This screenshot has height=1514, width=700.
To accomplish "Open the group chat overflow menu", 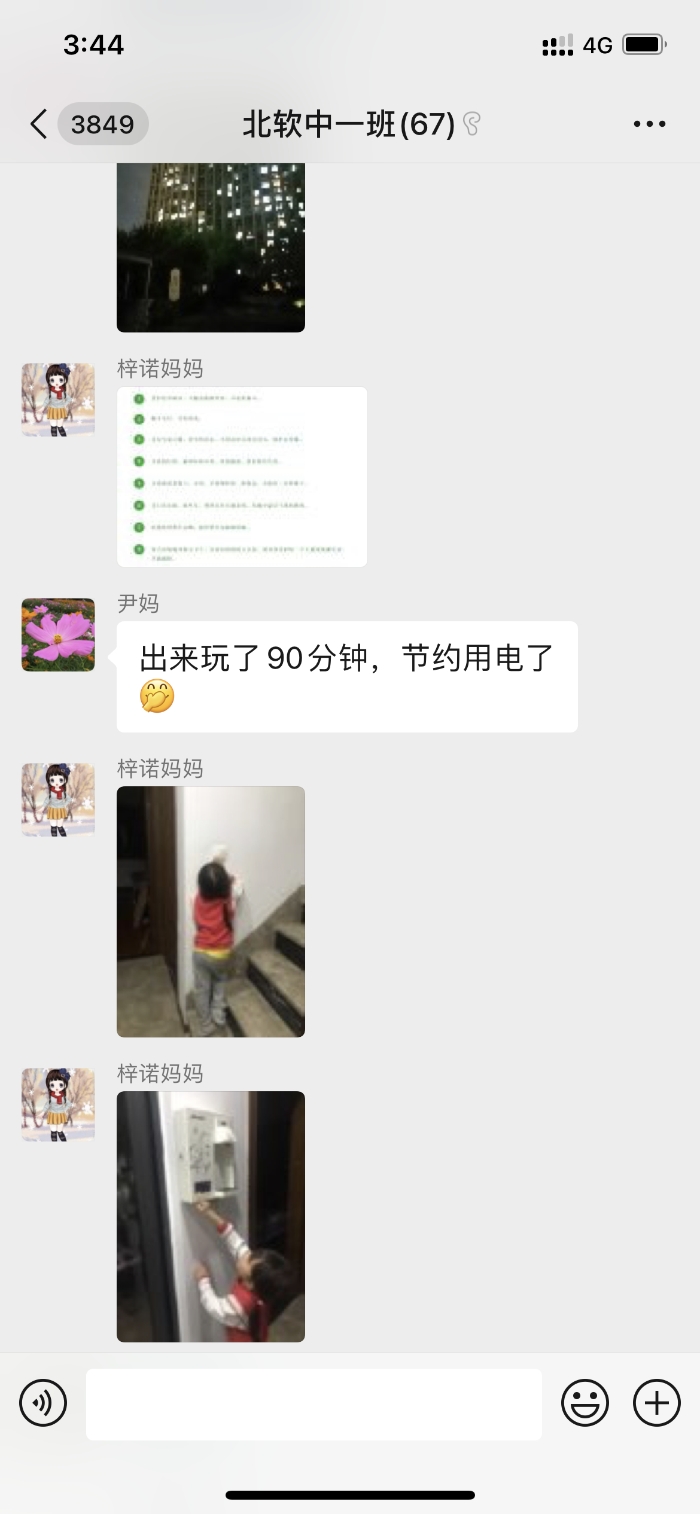I will pos(649,124).
